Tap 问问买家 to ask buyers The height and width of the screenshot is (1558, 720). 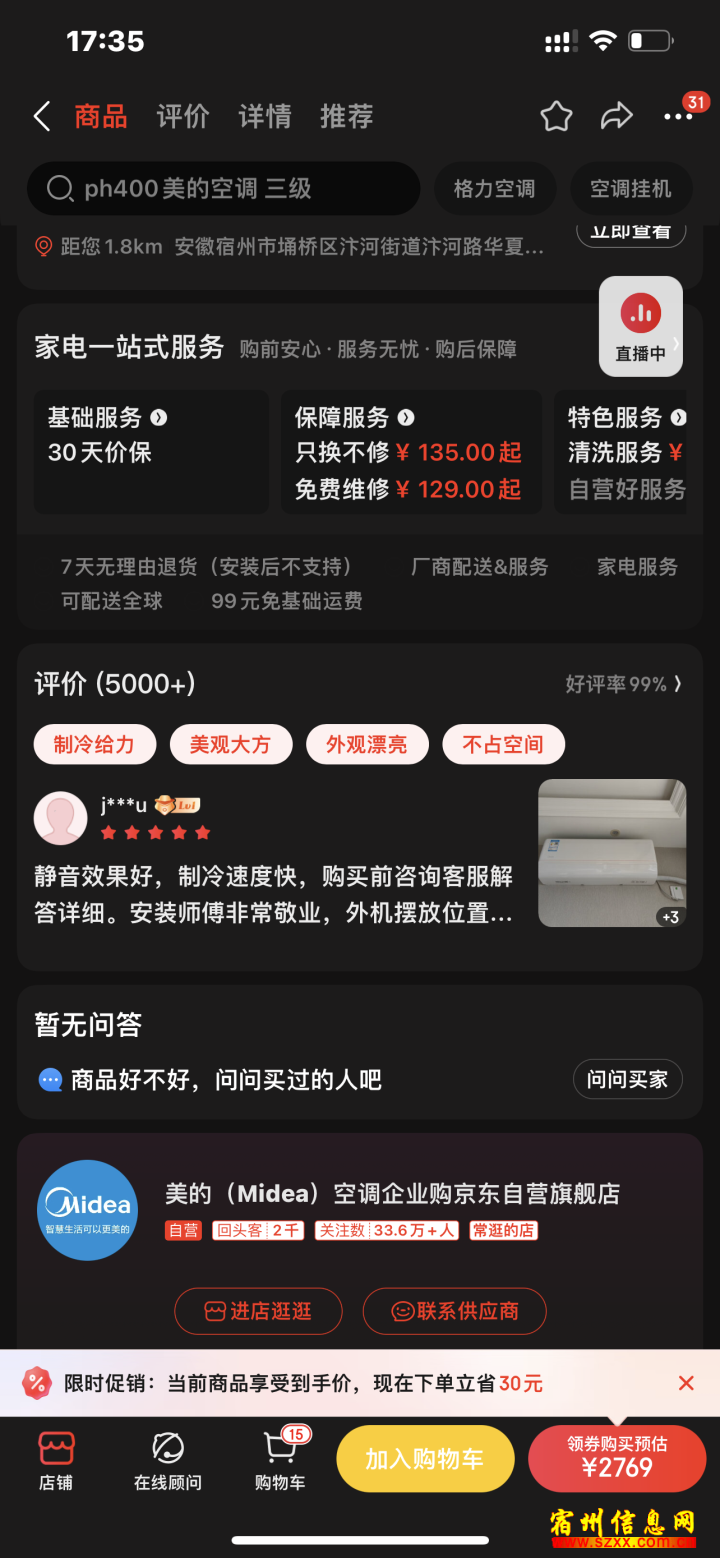coord(627,1080)
